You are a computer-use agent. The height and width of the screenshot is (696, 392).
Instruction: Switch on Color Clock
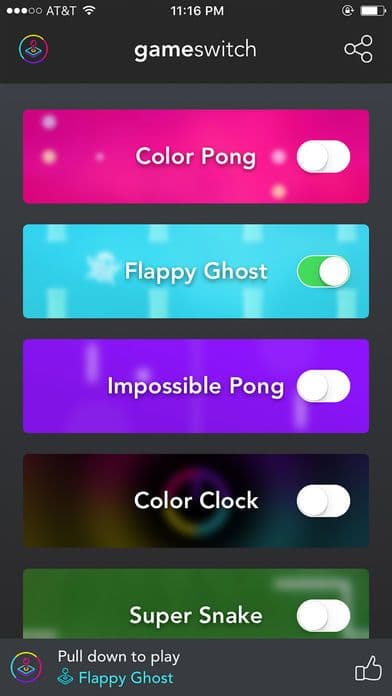click(x=324, y=501)
